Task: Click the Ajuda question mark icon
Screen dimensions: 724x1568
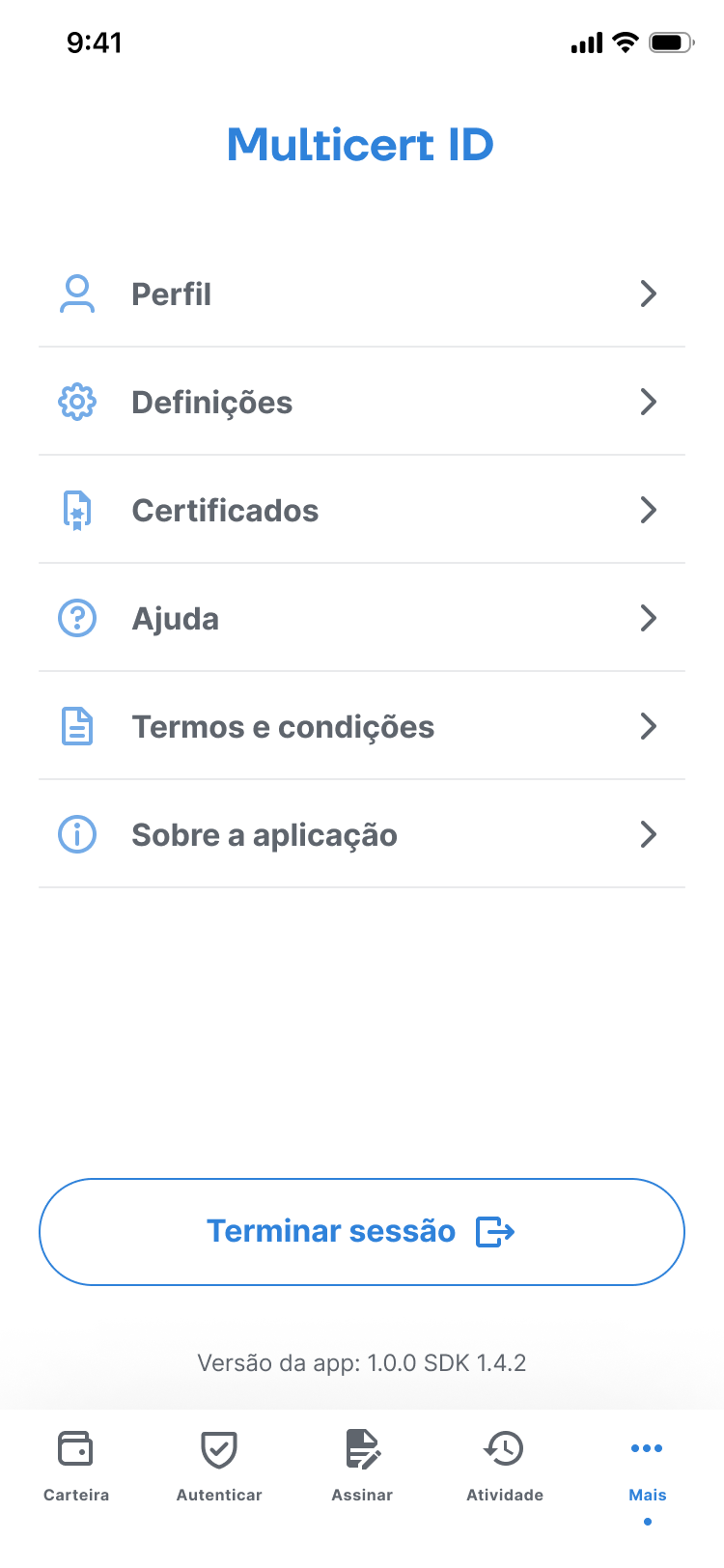Action: click(78, 618)
